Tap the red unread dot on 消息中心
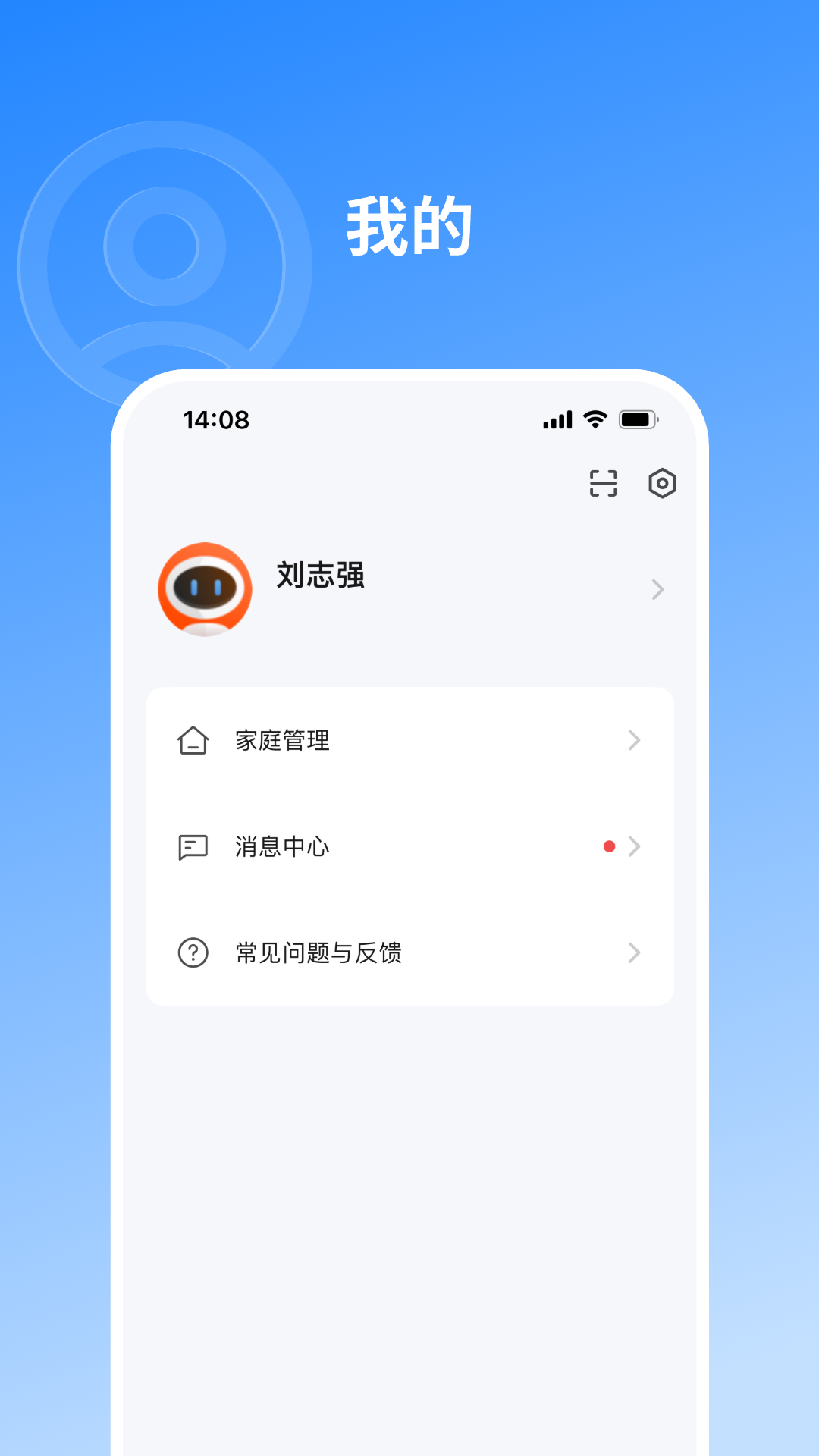This screenshot has width=819, height=1456. click(609, 847)
